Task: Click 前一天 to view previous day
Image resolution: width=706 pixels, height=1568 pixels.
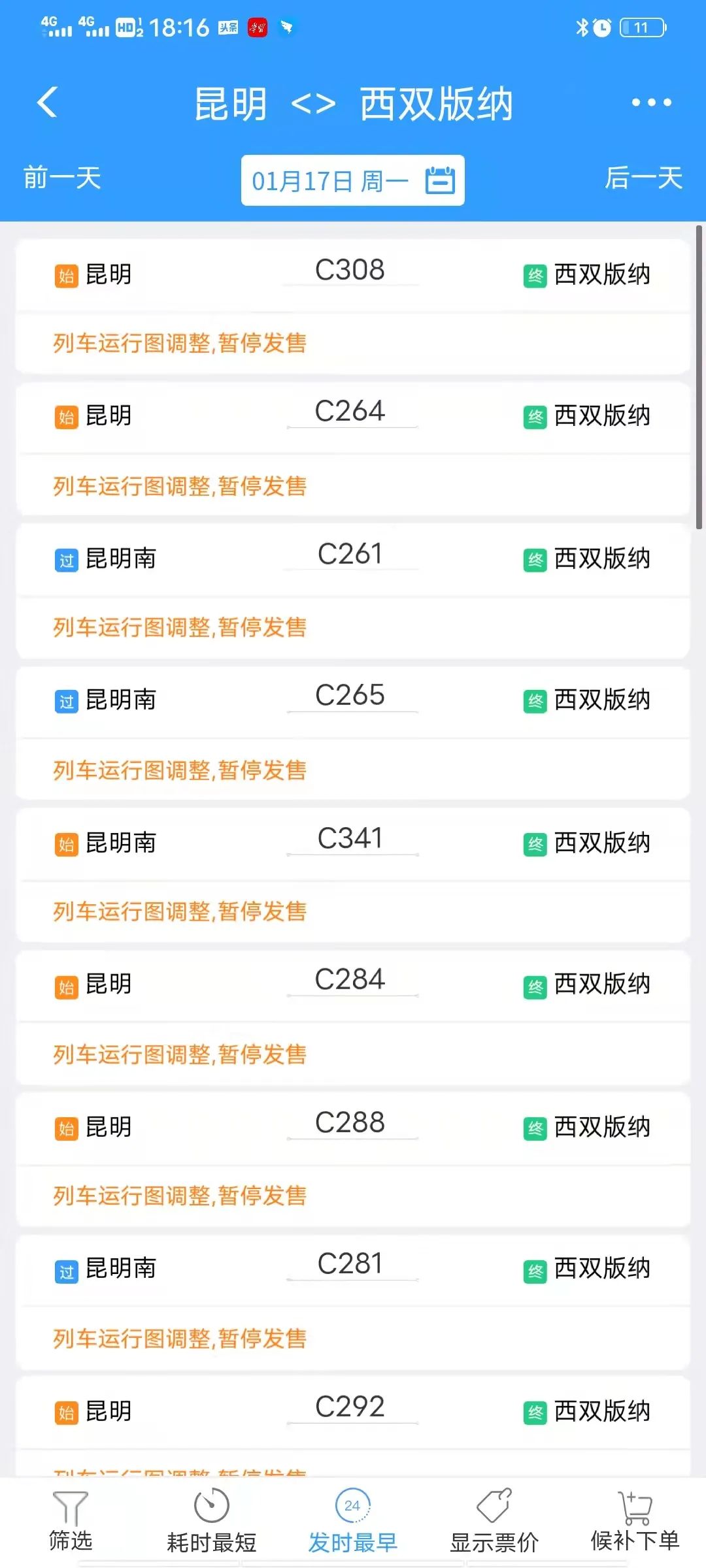Action: pyautogui.click(x=59, y=179)
